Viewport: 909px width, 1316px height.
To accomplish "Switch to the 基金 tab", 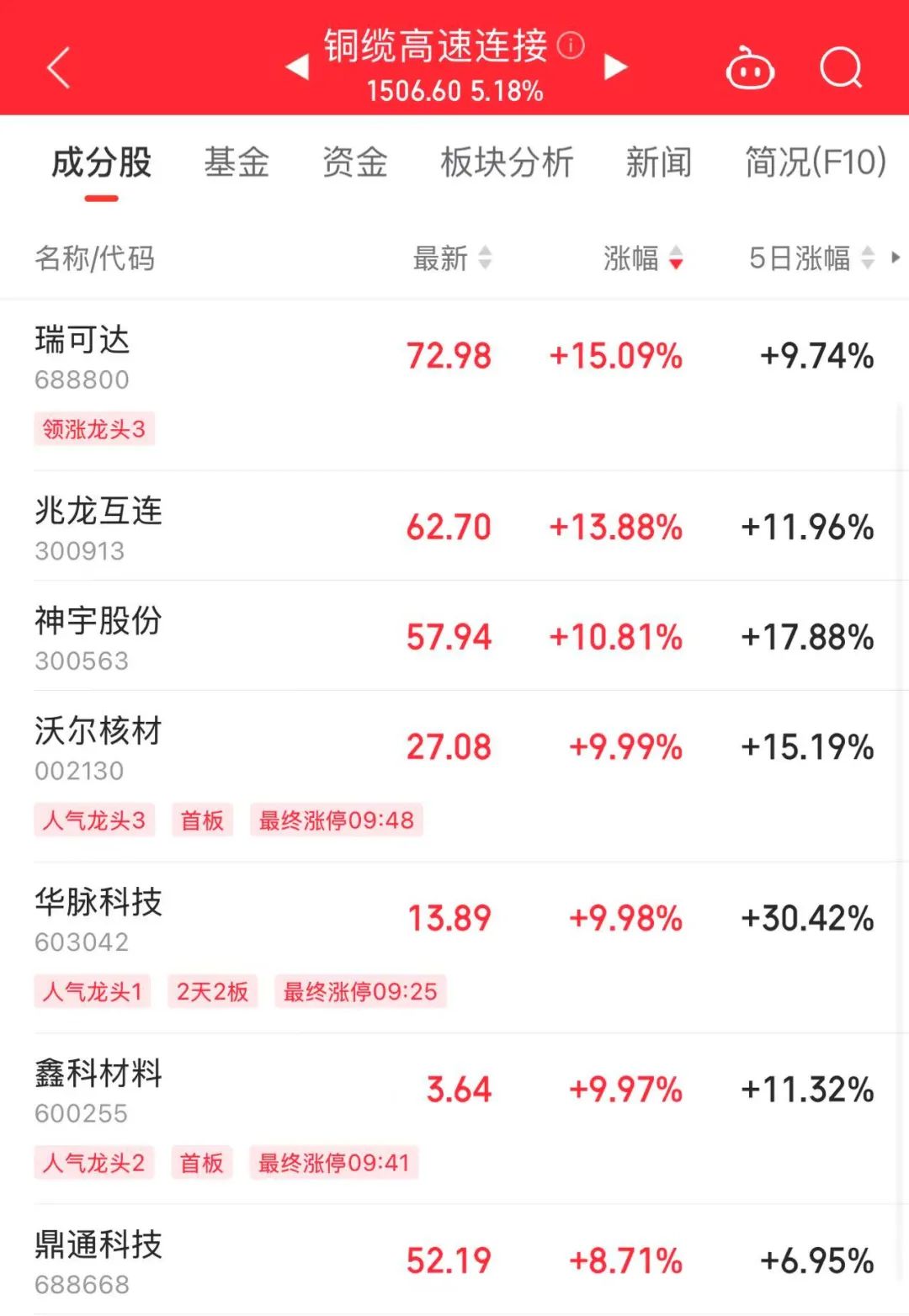I will click(x=237, y=162).
